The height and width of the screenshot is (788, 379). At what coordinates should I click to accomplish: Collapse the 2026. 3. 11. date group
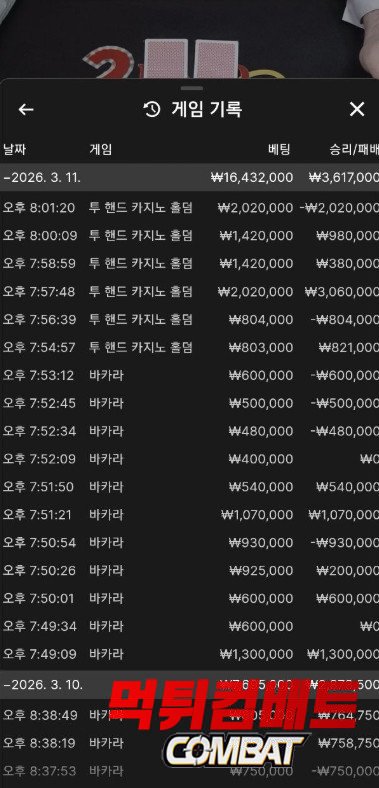[x=190, y=177]
